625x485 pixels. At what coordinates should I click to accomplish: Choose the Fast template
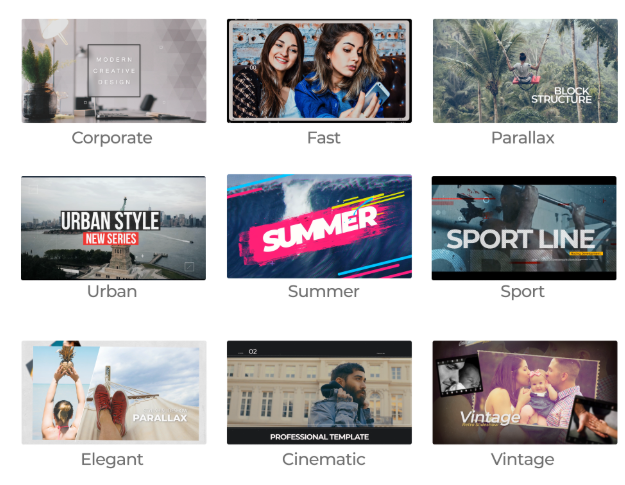pyautogui.click(x=319, y=71)
